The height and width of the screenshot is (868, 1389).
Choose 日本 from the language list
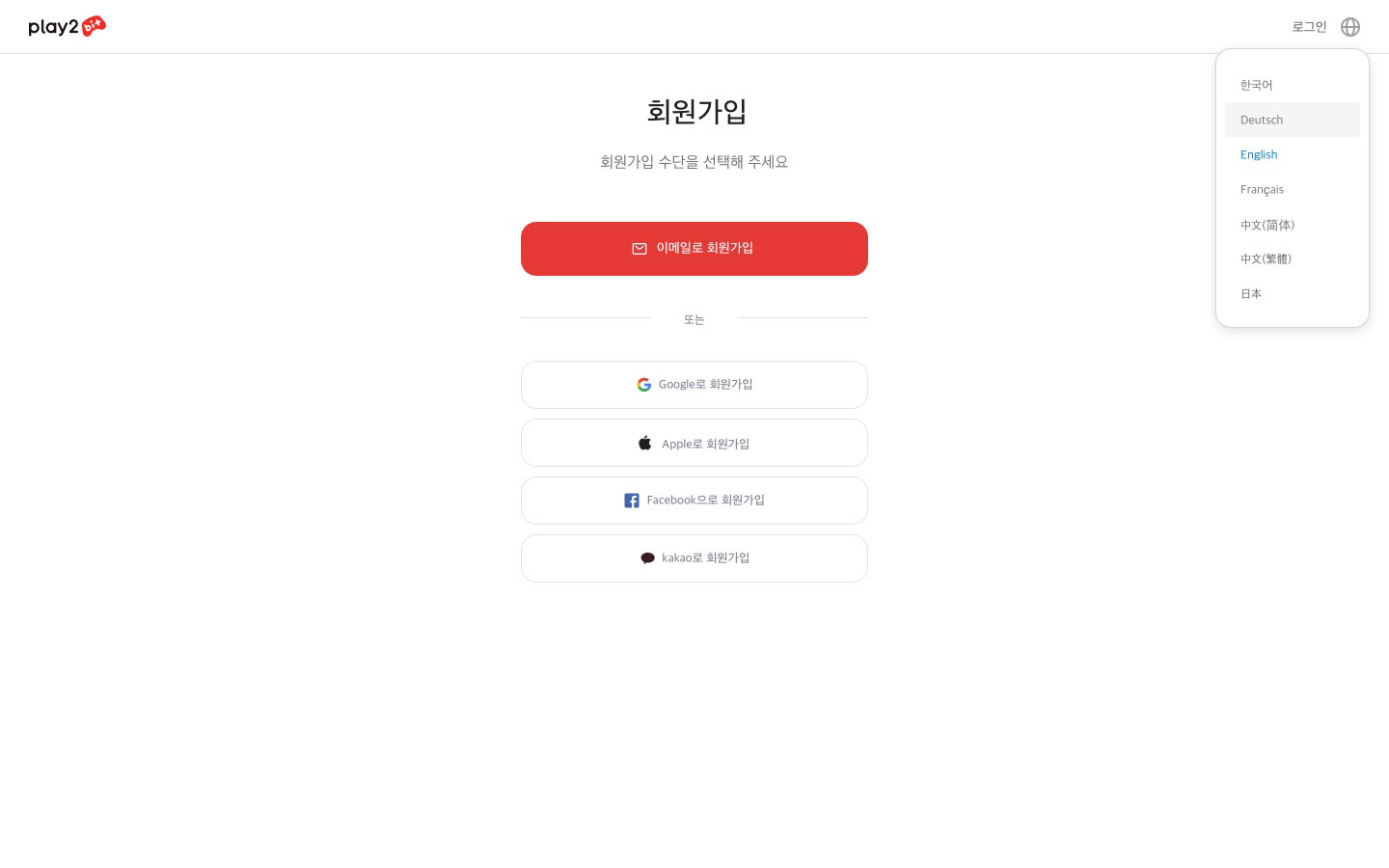click(x=1251, y=293)
